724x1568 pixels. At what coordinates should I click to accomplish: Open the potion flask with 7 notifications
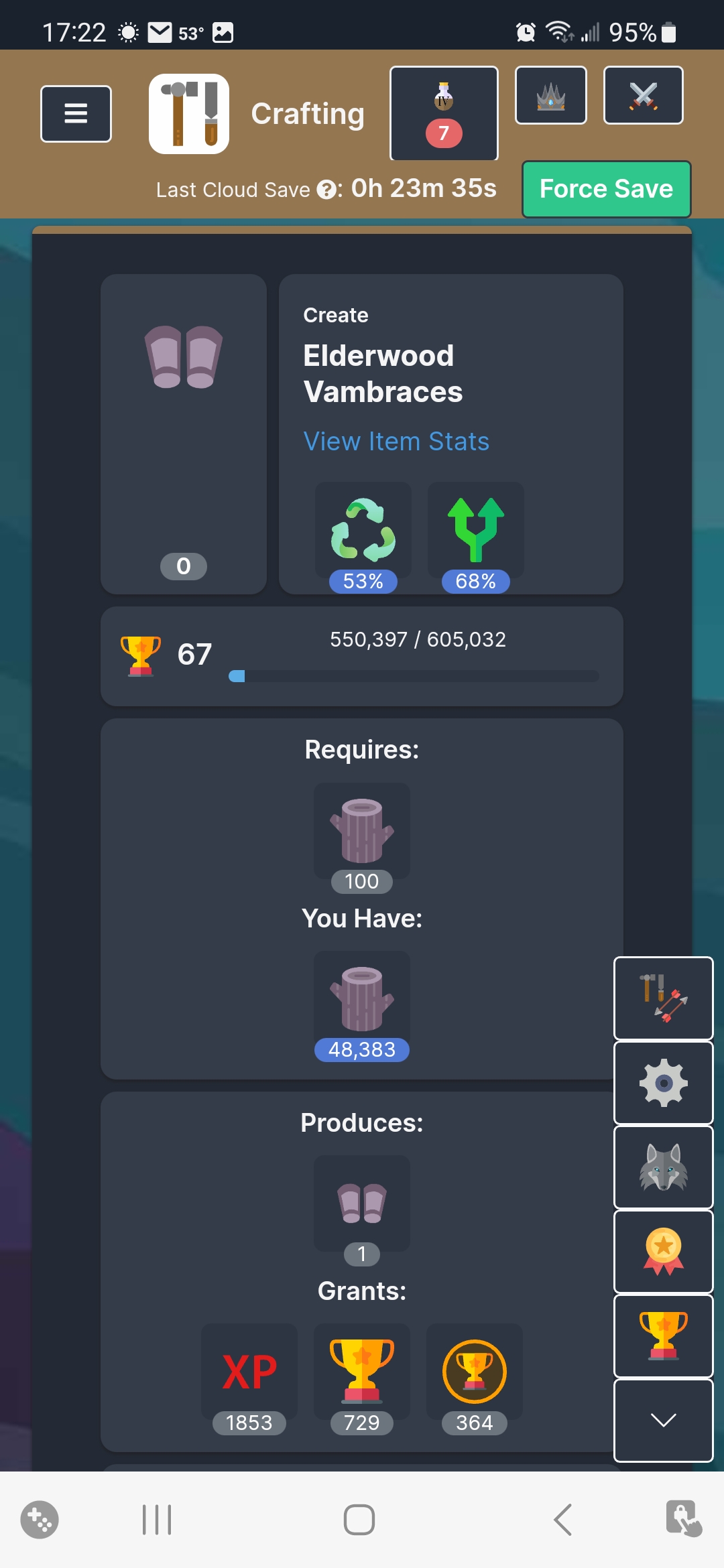tap(443, 113)
